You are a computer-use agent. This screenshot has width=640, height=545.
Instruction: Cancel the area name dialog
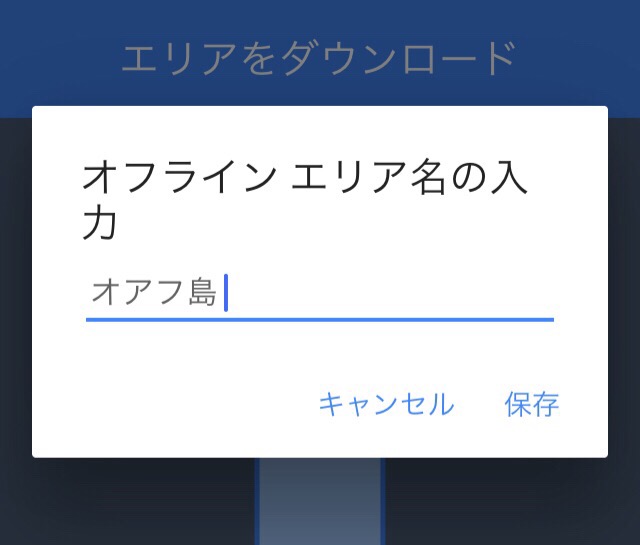coord(386,405)
